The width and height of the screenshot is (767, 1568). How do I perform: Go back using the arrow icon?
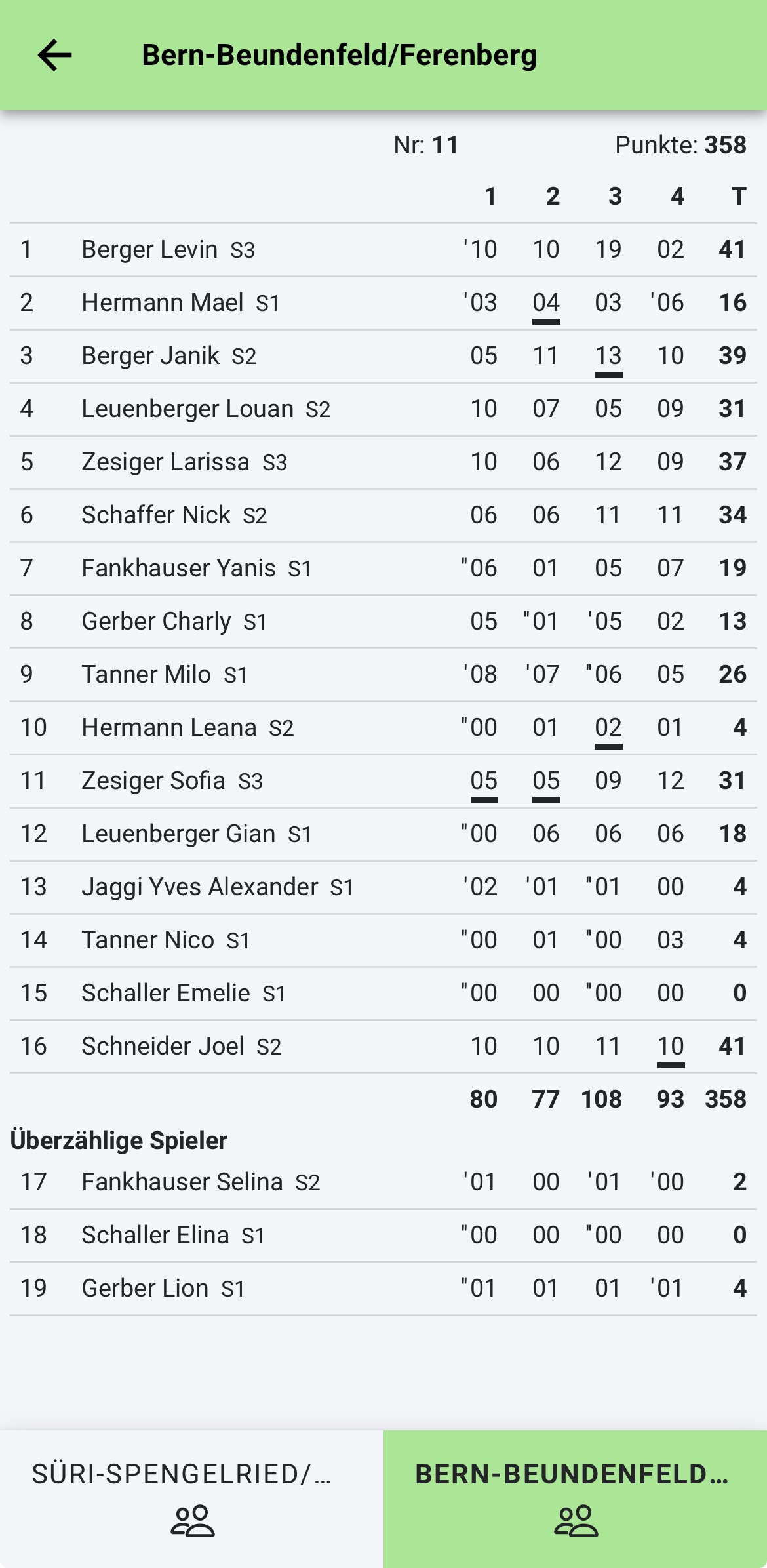[x=54, y=55]
